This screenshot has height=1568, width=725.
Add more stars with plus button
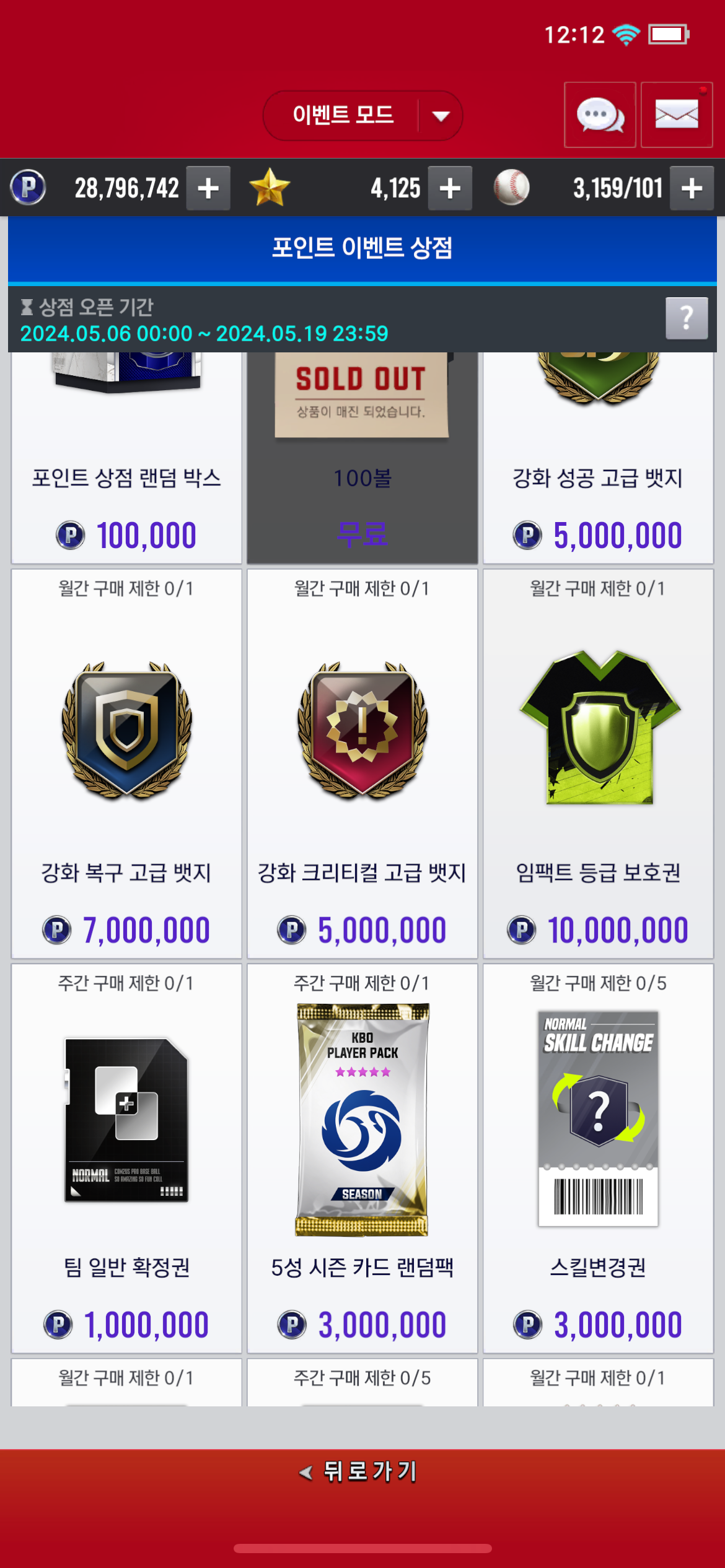pyautogui.click(x=450, y=188)
